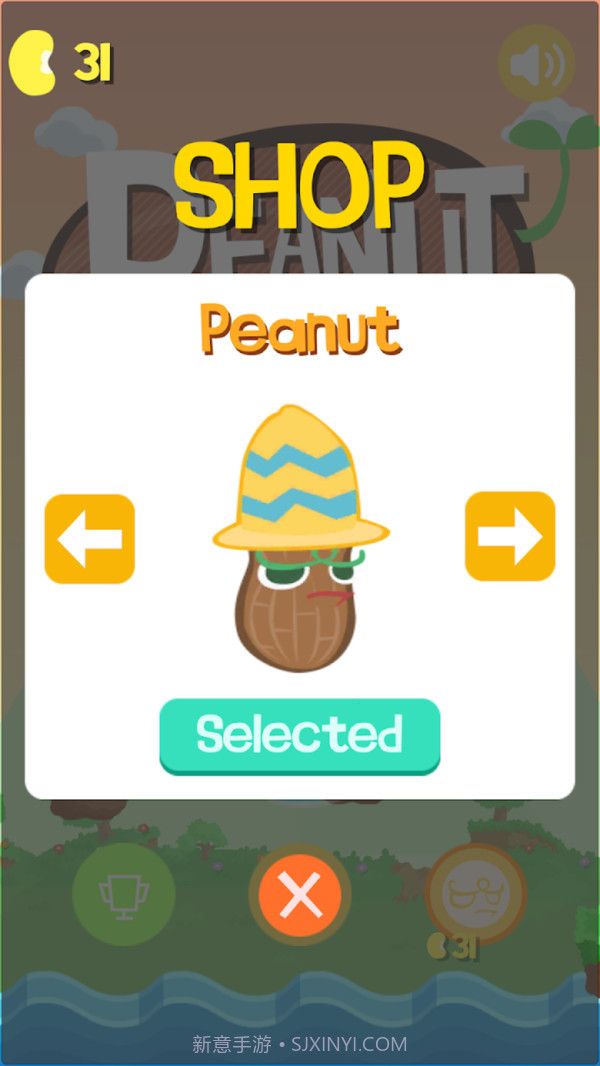600x1066 pixels.
Task: Close the shop with the X button
Action: [x=299, y=893]
